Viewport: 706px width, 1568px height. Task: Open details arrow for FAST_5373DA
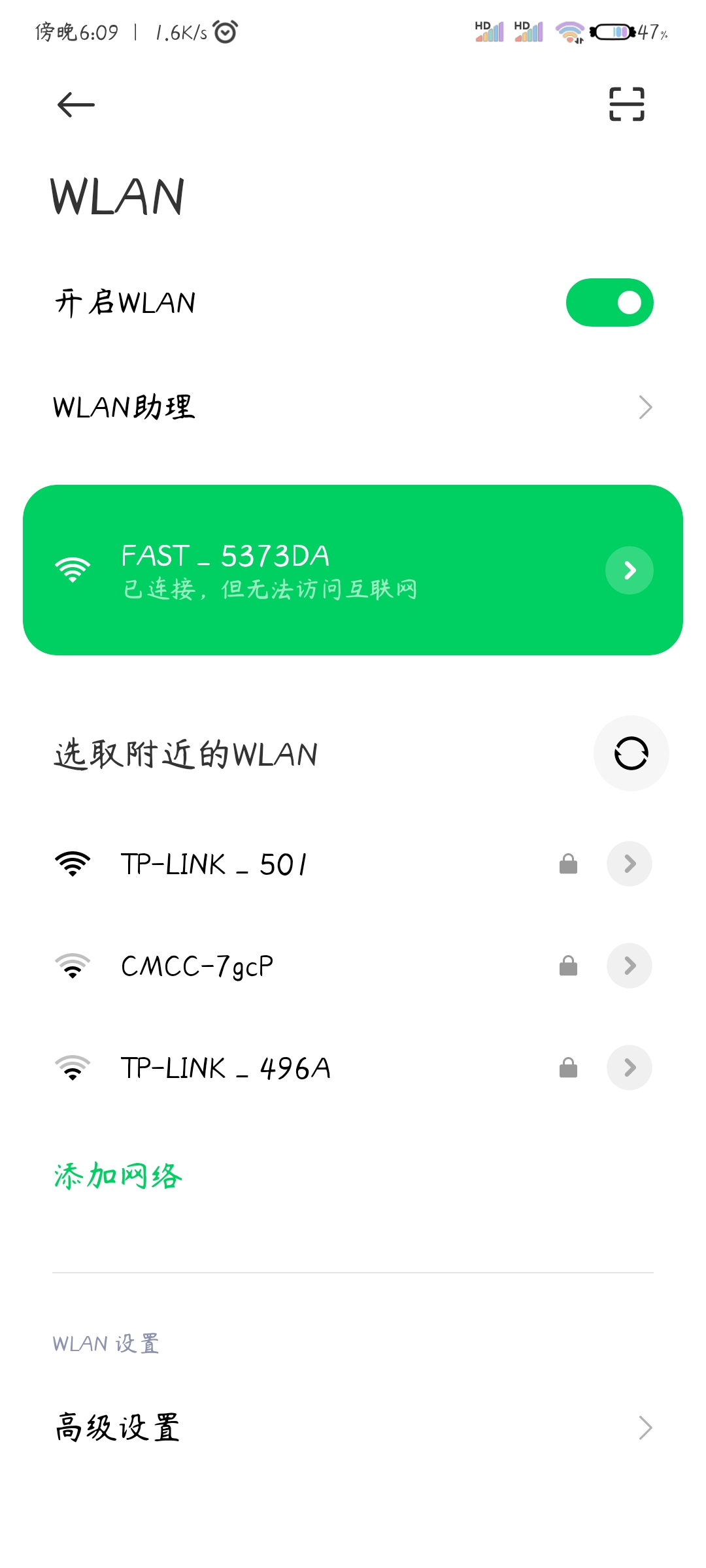[629, 570]
